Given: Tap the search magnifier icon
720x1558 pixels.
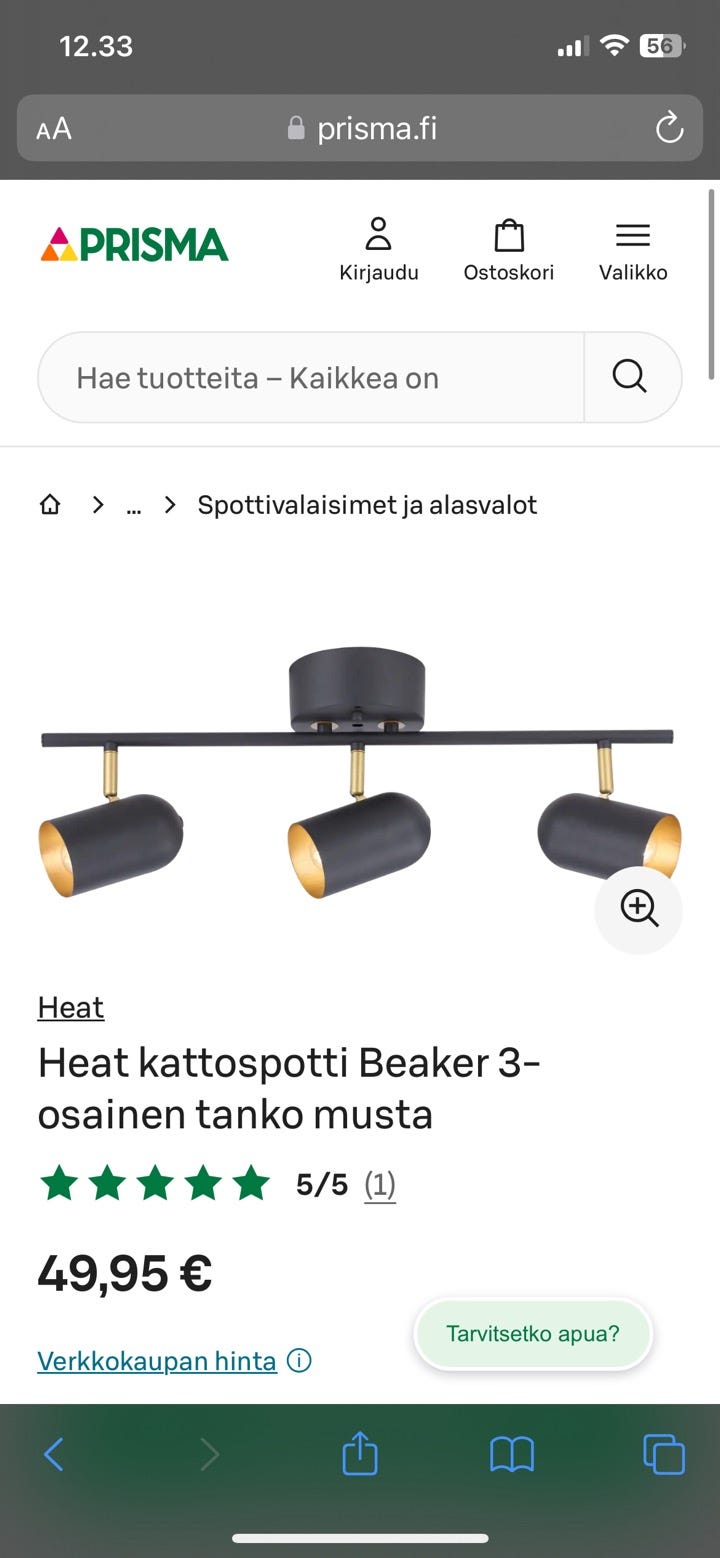Looking at the screenshot, I should [x=628, y=376].
